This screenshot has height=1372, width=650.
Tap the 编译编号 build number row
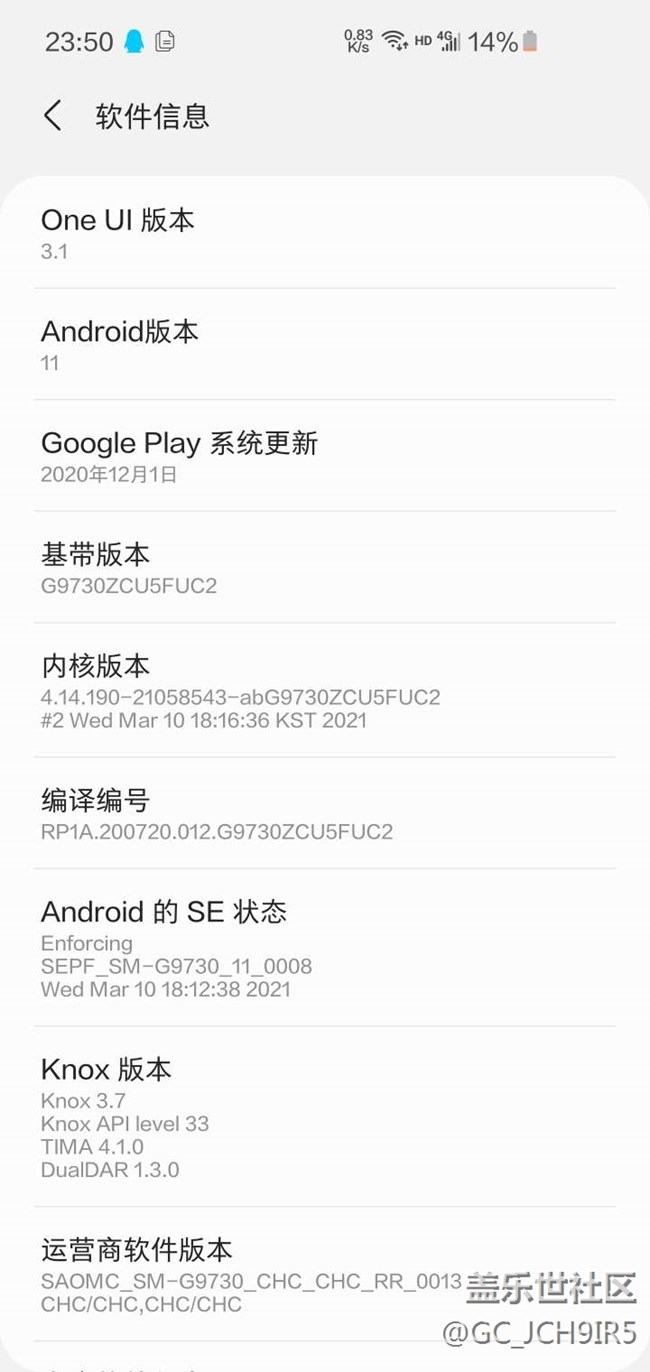324,814
